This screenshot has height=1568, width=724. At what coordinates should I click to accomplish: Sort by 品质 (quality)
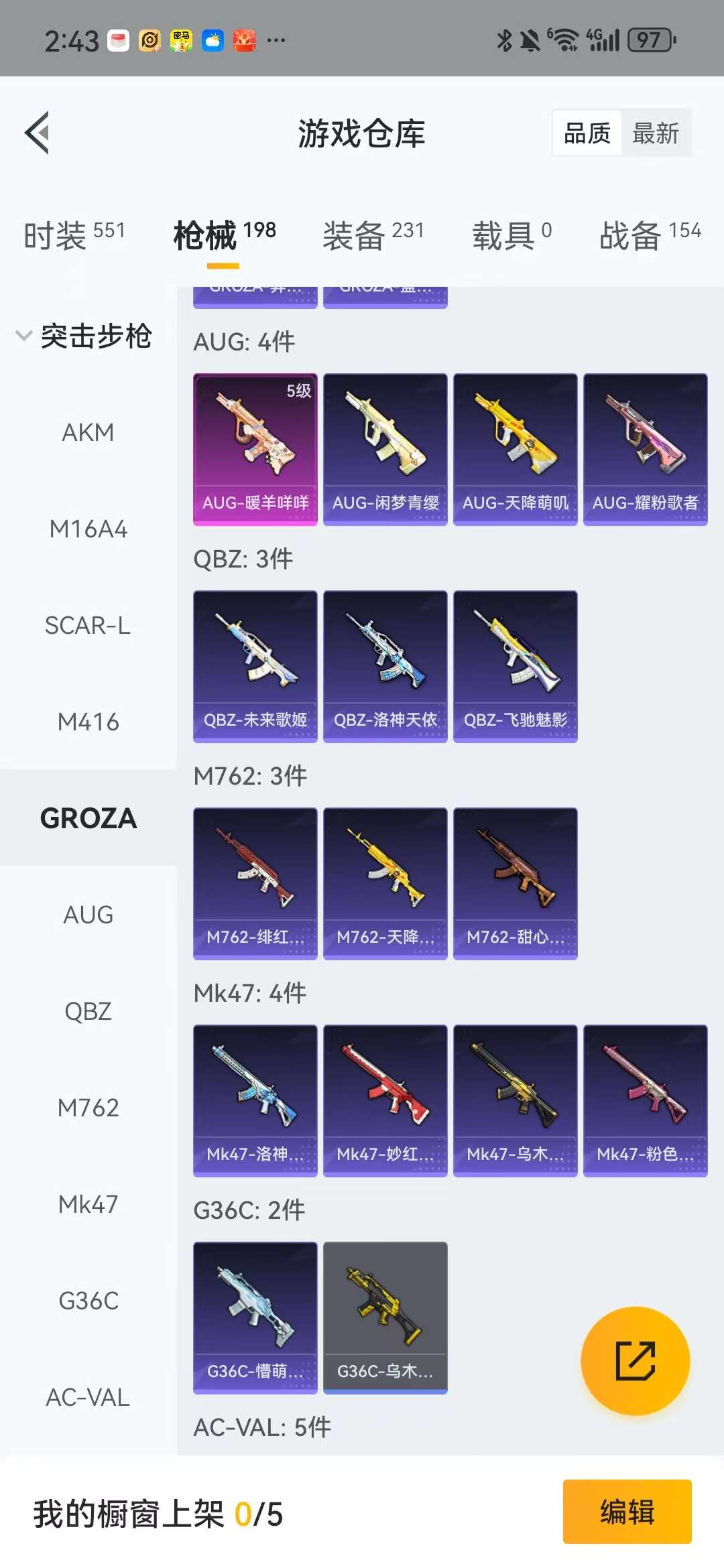587,133
